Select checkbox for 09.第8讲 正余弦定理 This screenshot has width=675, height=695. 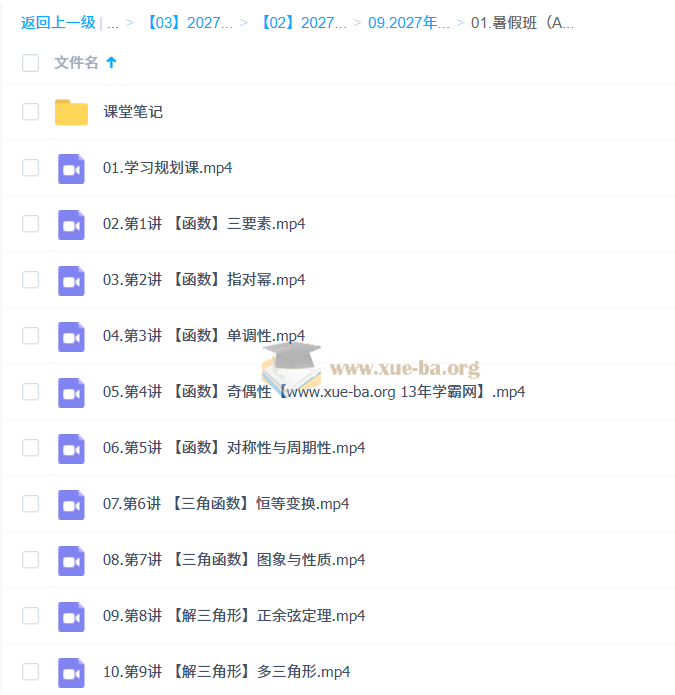point(31,616)
